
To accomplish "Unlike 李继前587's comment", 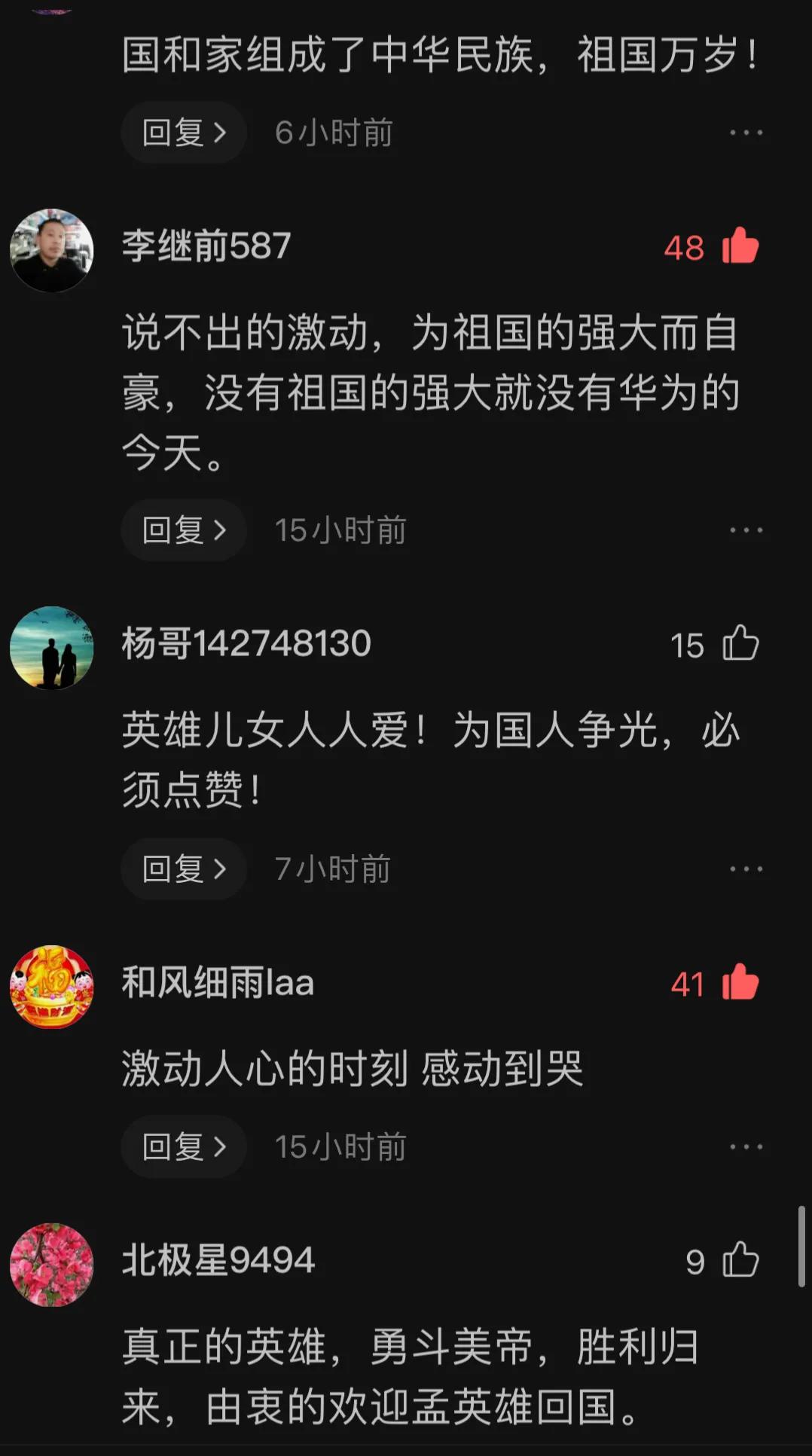I will pos(740,246).
